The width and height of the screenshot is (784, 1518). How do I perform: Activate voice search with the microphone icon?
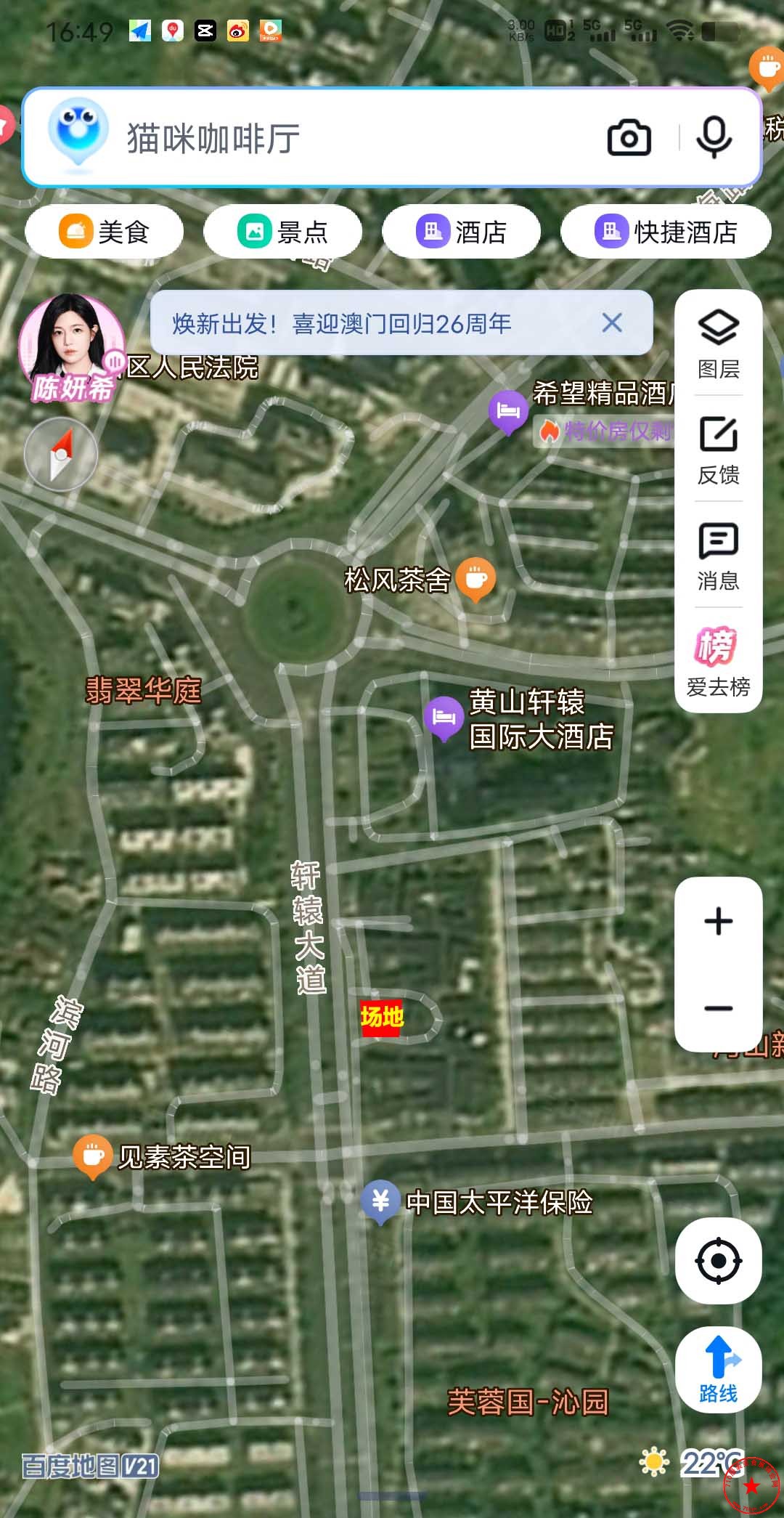click(x=714, y=138)
